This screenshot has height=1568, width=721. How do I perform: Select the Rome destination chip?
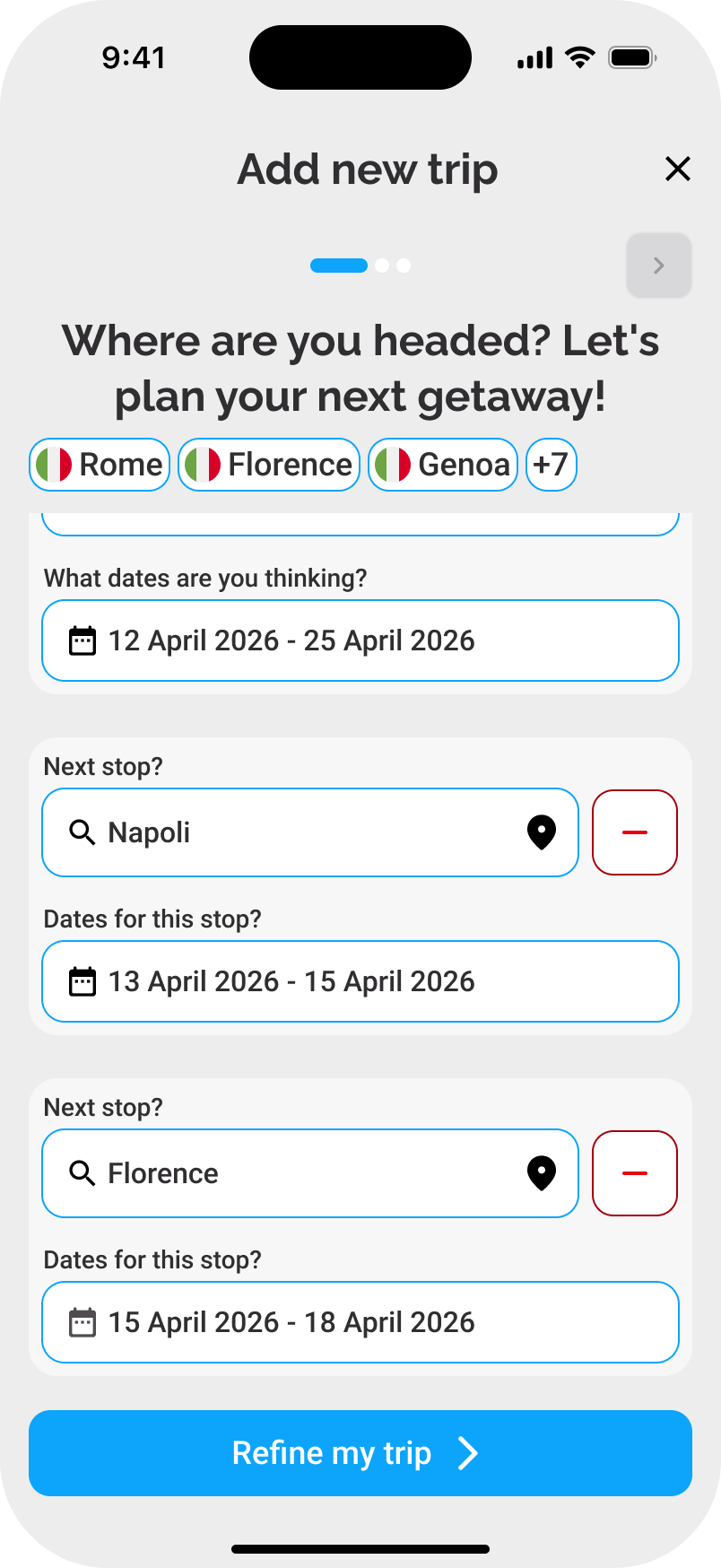point(99,464)
